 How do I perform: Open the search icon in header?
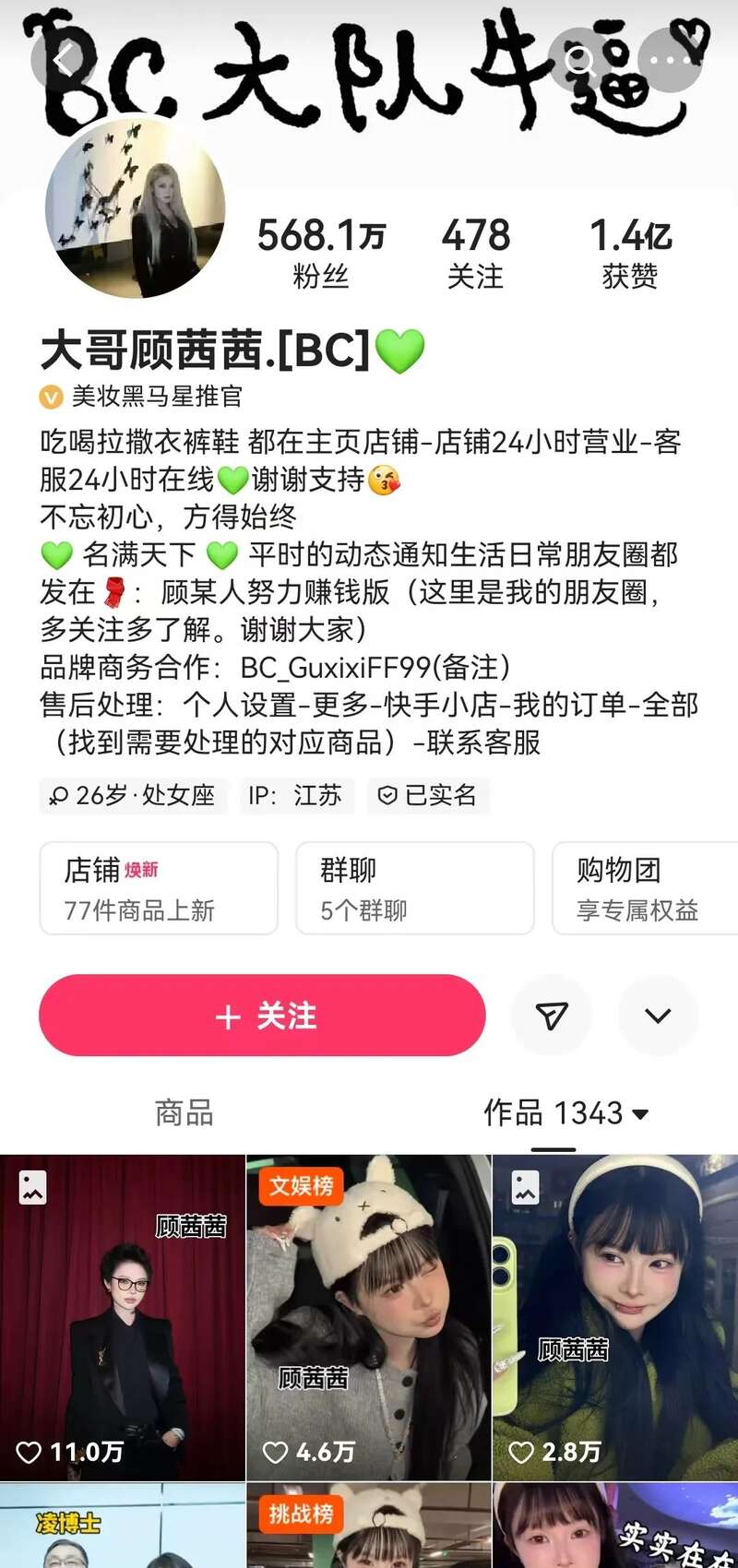click(x=579, y=61)
